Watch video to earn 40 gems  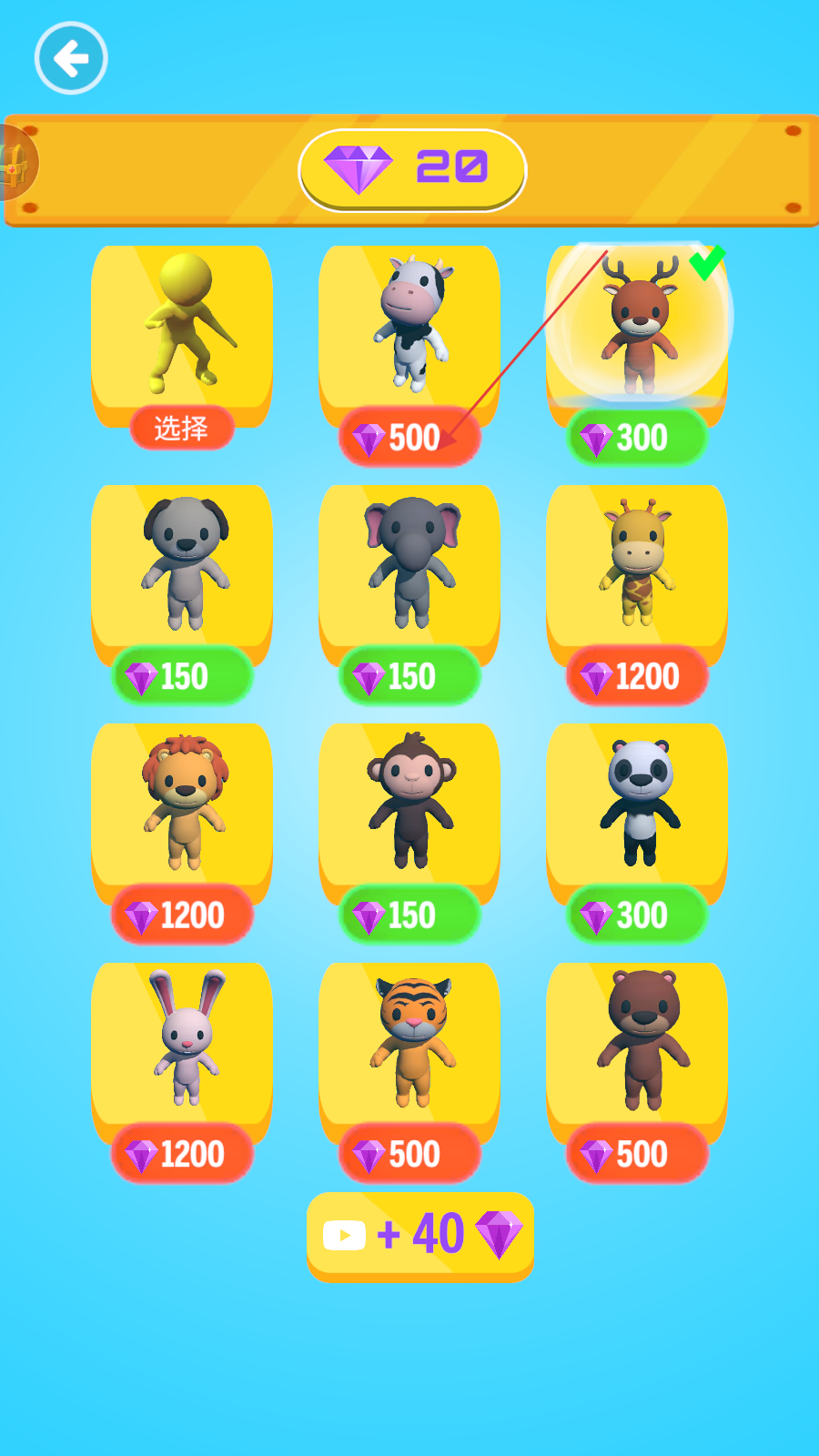coord(420,1236)
